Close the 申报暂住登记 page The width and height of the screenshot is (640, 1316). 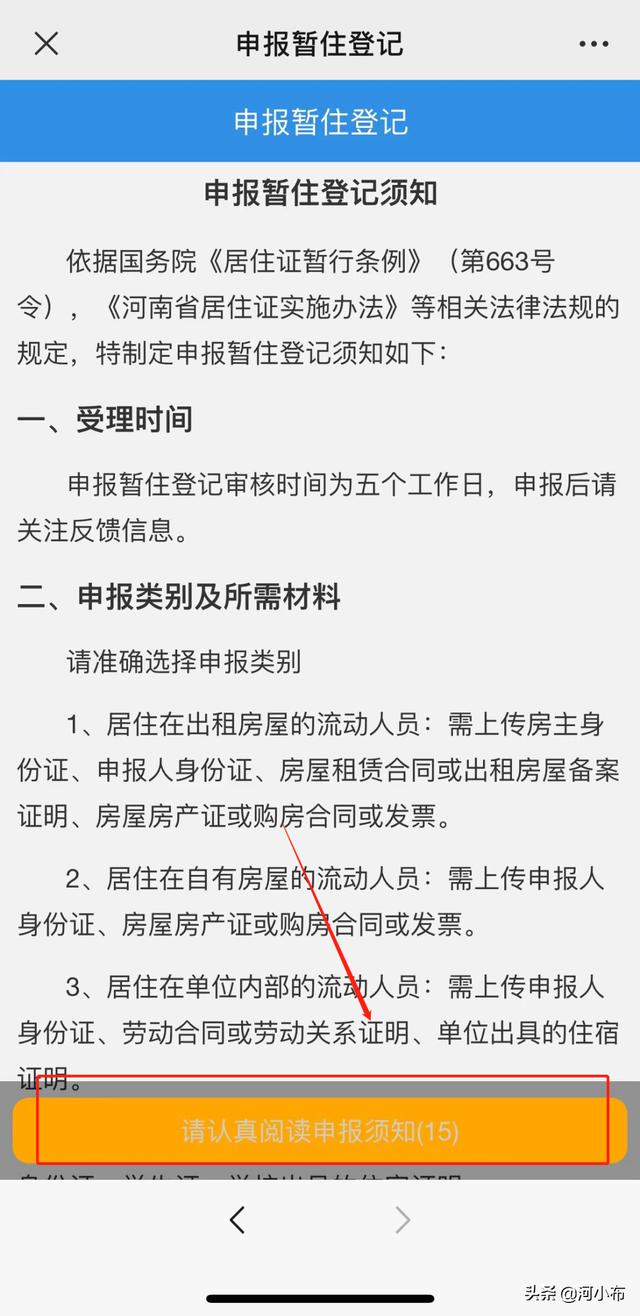click(x=46, y=44)
